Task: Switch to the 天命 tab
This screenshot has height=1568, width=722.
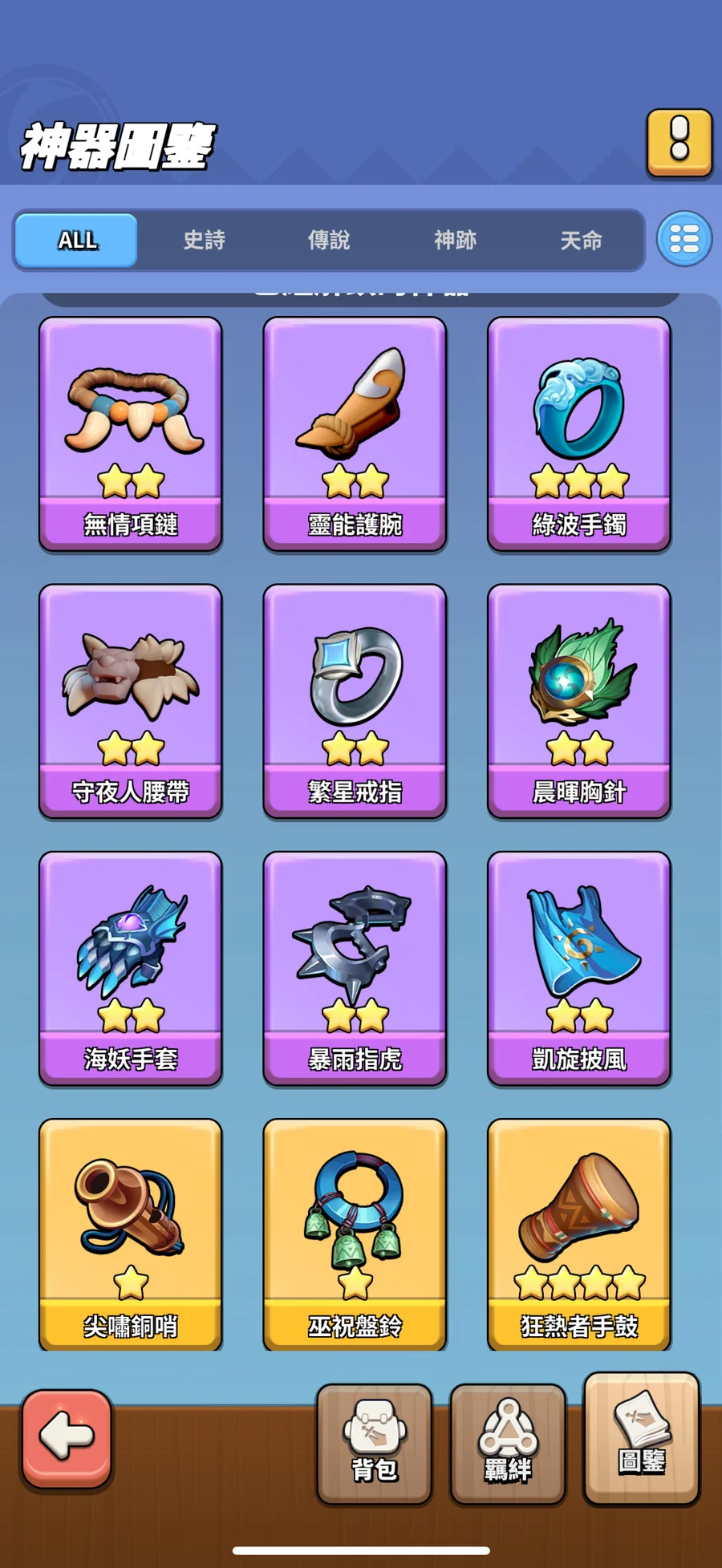Action: pos(581,240)
